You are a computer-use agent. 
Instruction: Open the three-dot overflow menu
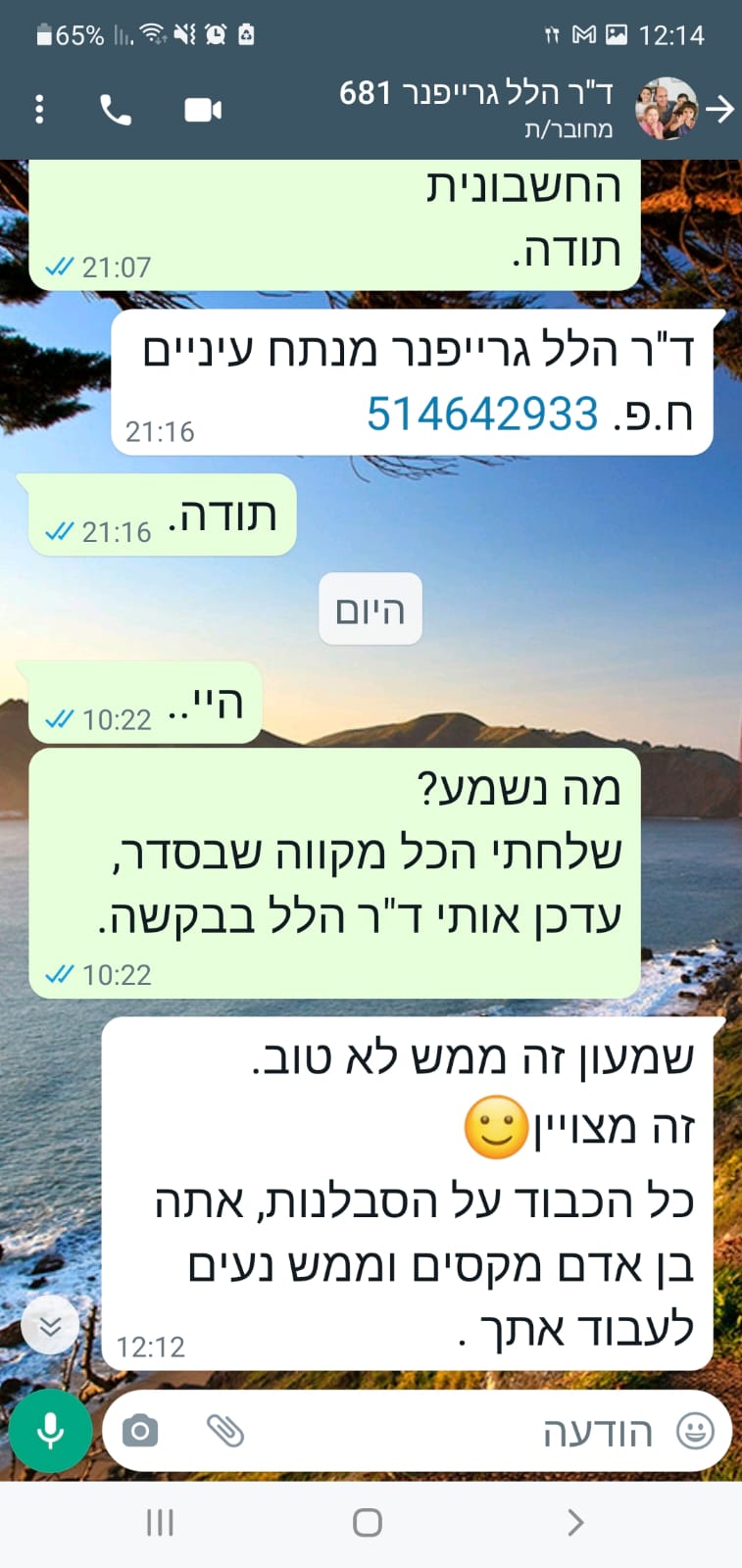point(39,109)
